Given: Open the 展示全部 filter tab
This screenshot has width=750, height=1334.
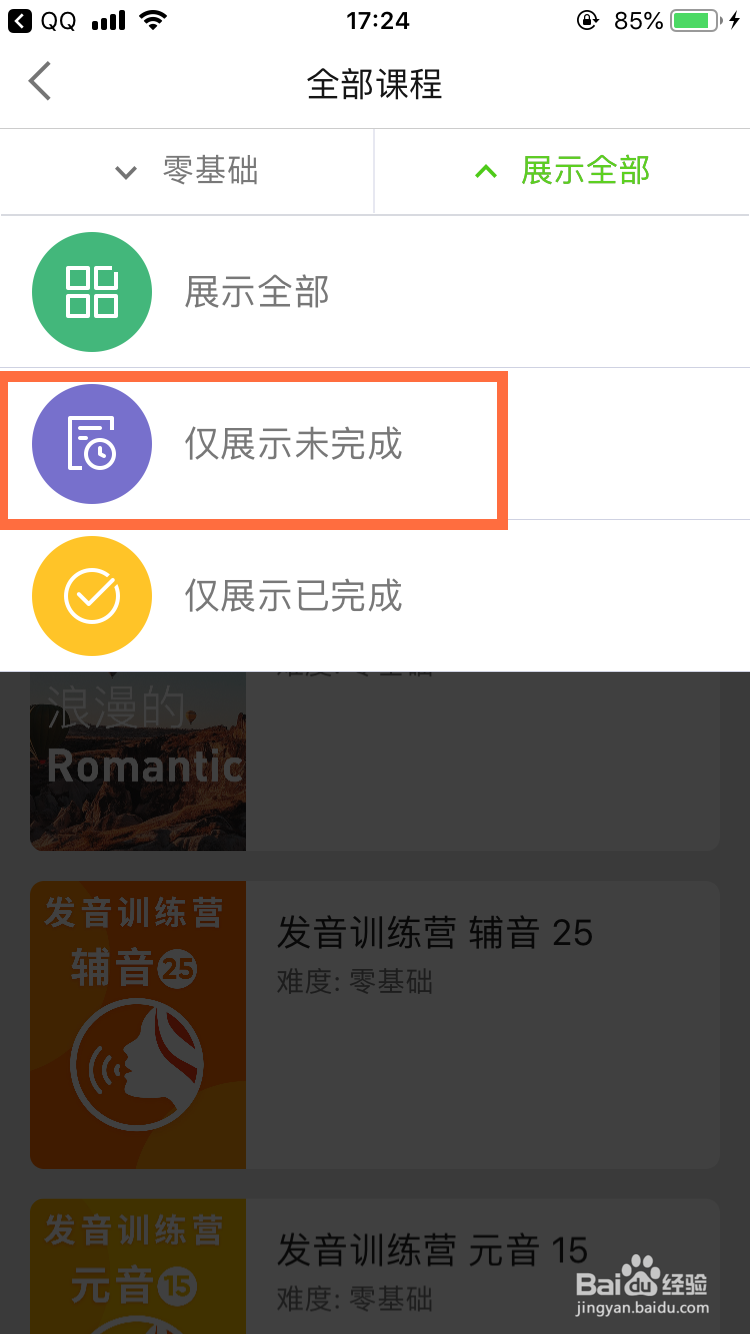Looking at the screenshot, I should (561, 171).
